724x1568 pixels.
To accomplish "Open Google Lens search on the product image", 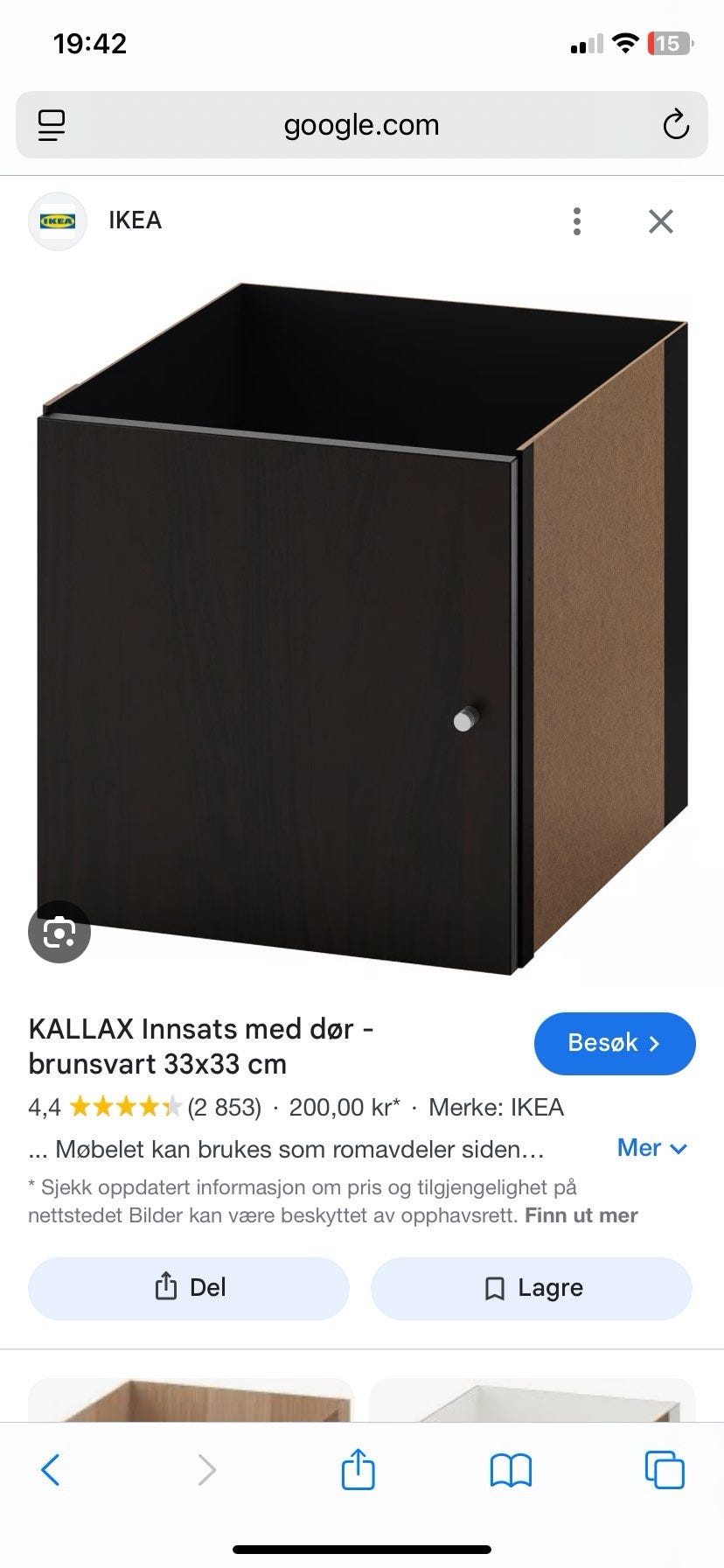I will point(58,931).
